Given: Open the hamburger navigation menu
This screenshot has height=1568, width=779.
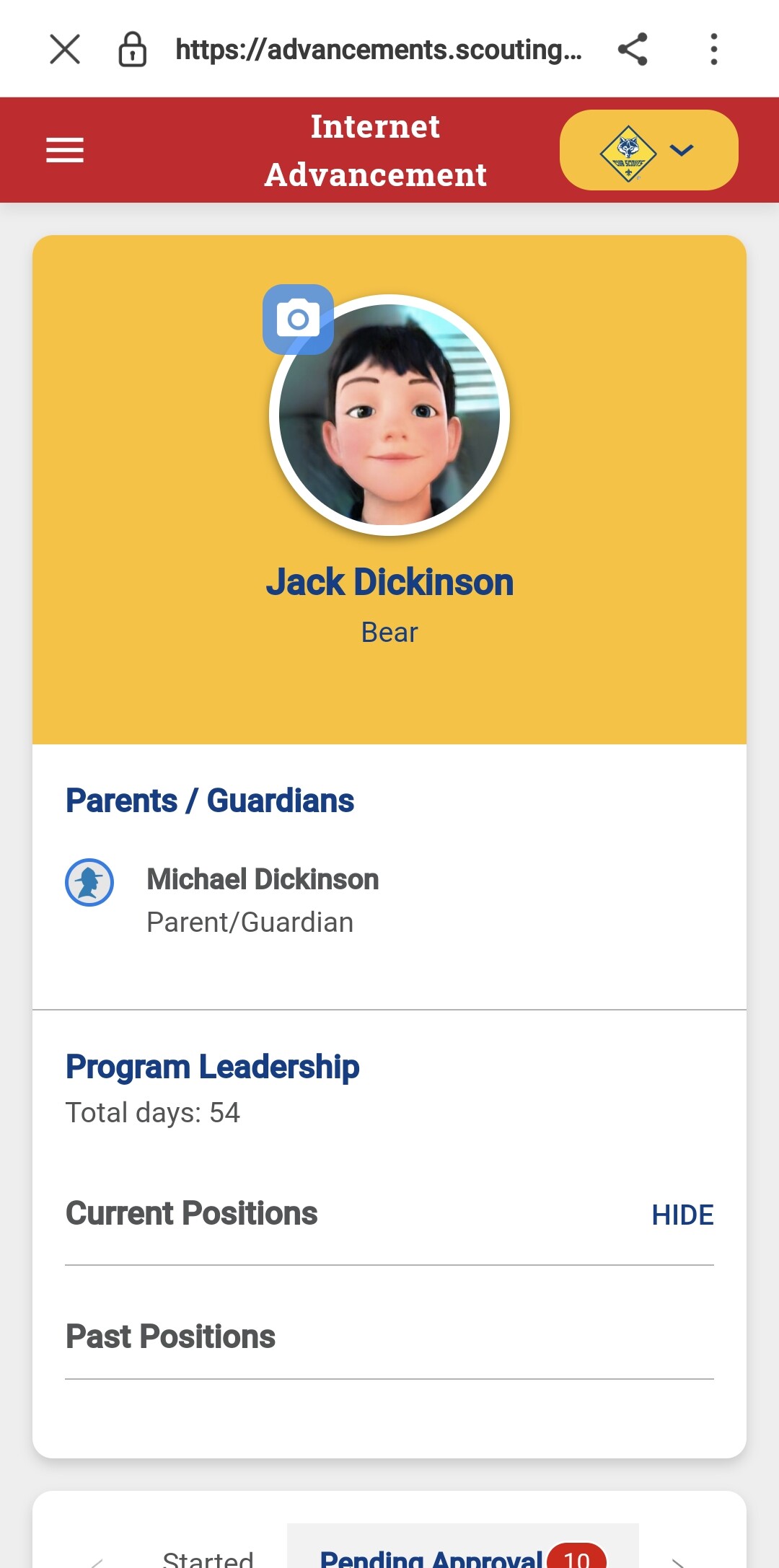Looking at the screenshot, I should [65, 150].
